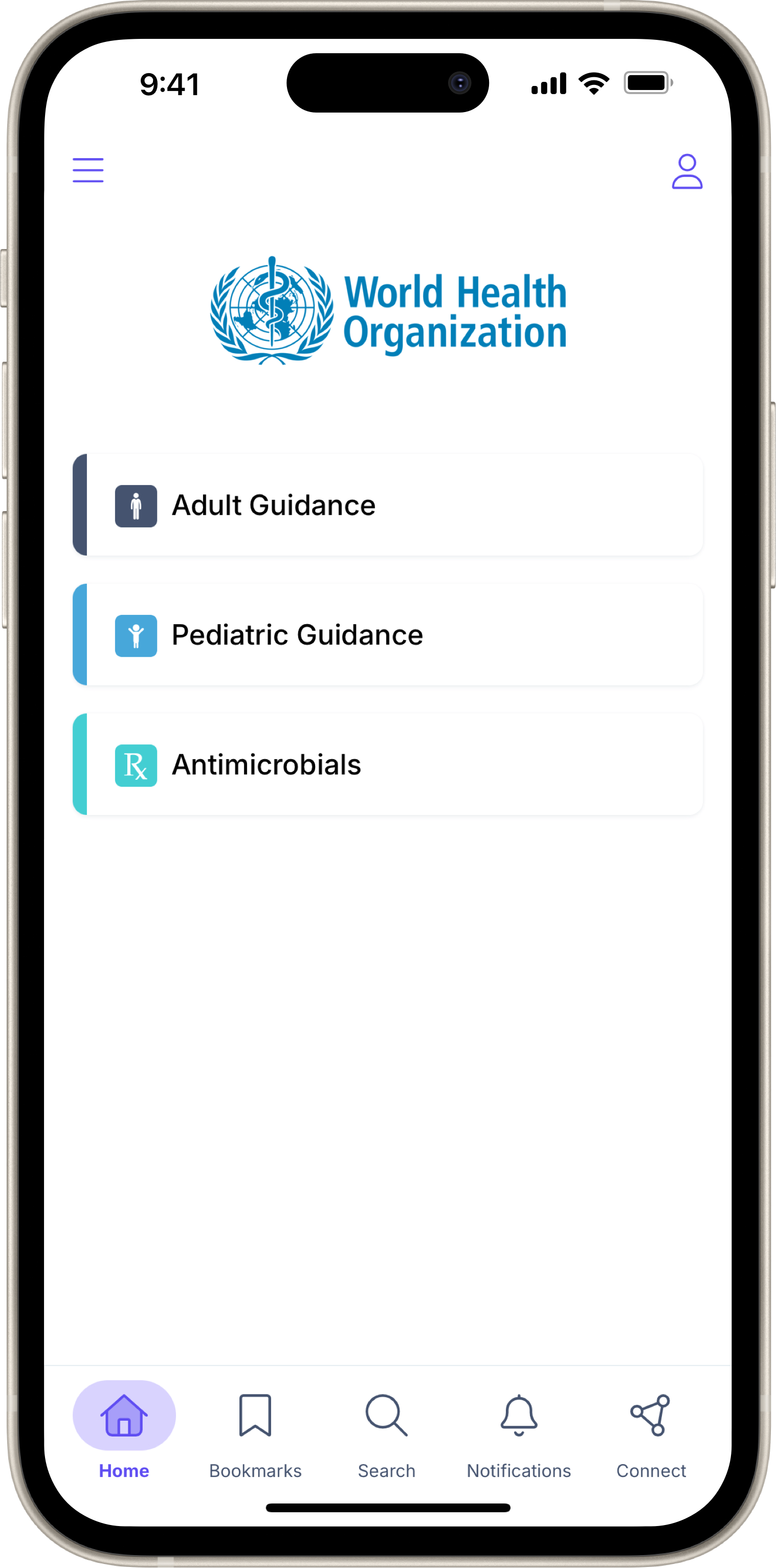Open the hamburger drawer menu
Viewport: 776px width, 1568px height.
click(x=88, y=170)
